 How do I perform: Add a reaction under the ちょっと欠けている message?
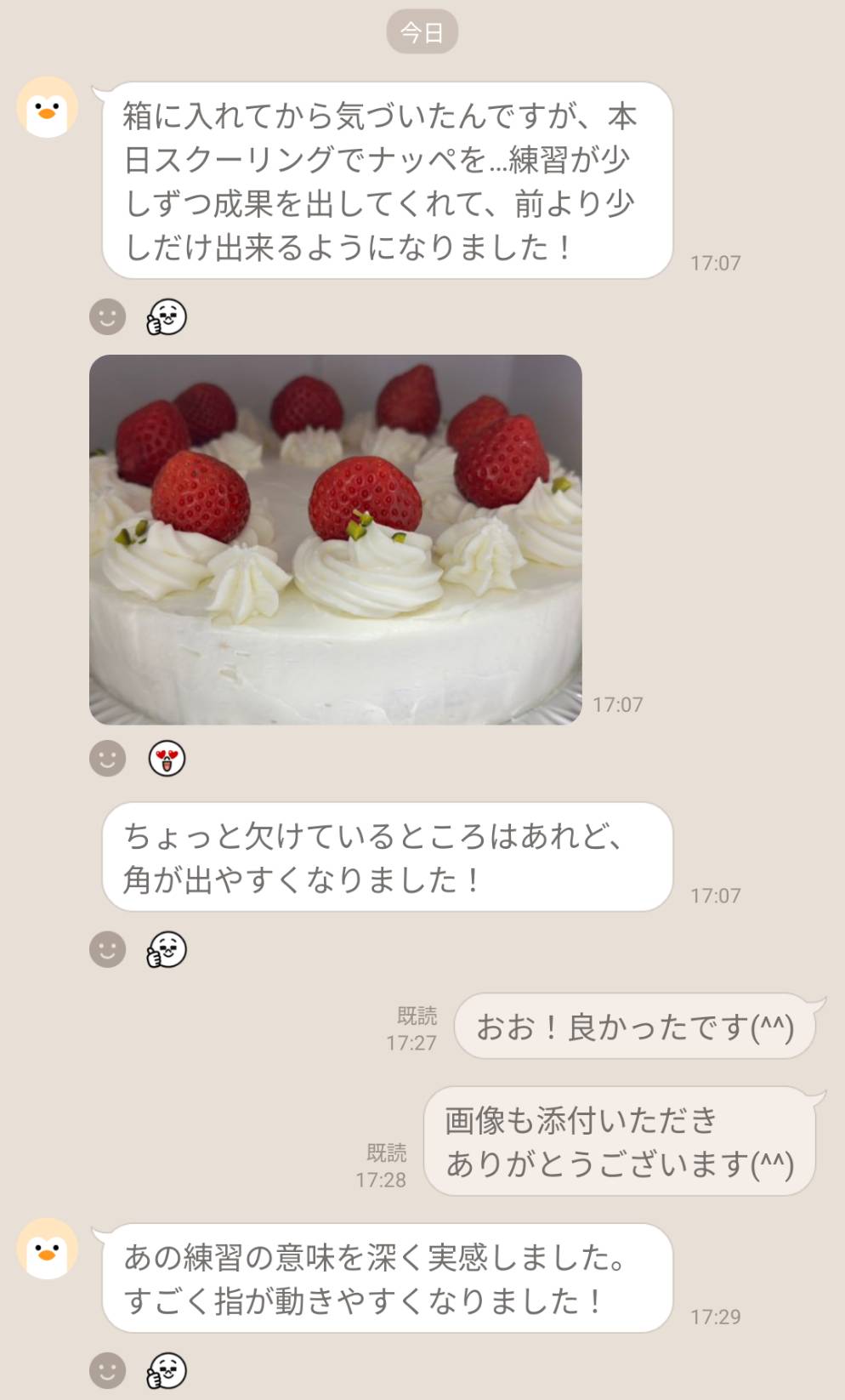coord(107,949)
